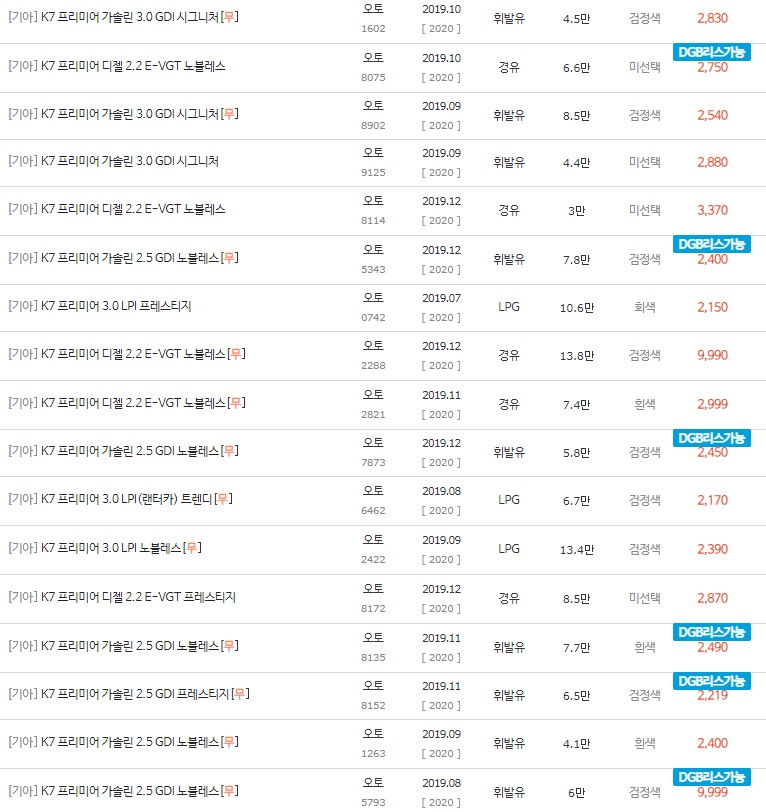Click the 검정색 color label on the first listing
The image size is (766, 812).
[x=644, y=19]
